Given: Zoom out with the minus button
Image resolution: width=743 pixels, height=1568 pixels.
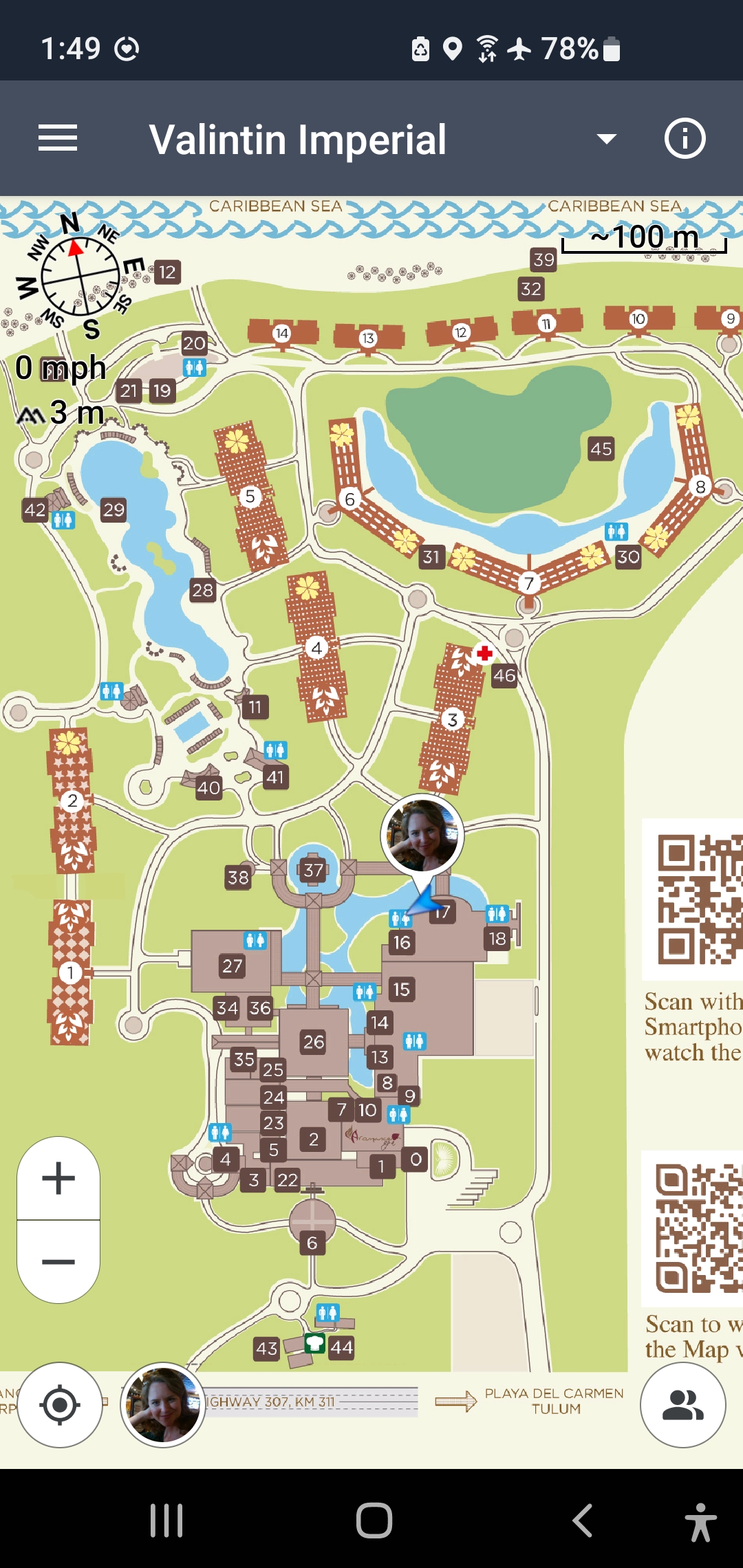Looking at the screenshot, I should point(58,1262).
